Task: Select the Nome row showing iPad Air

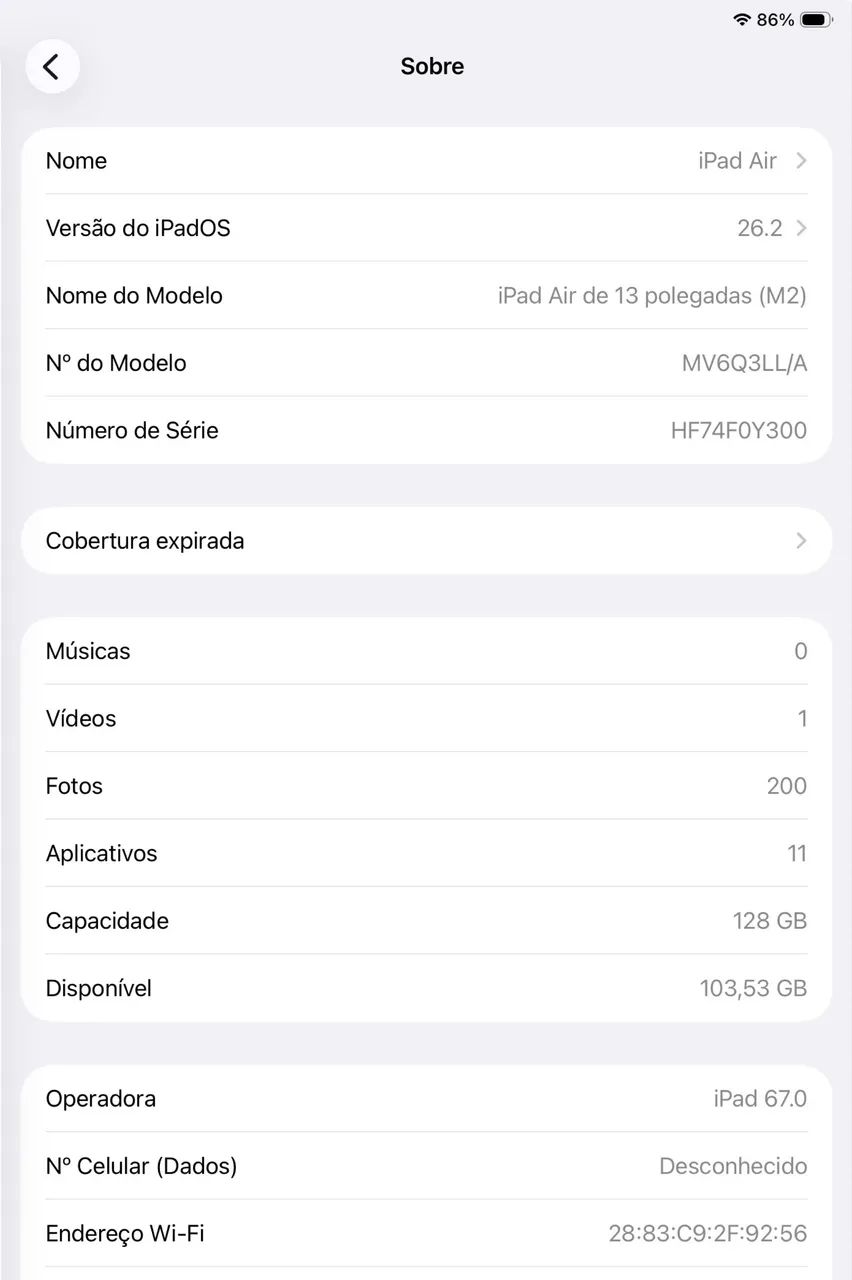Action: point(426,161)
